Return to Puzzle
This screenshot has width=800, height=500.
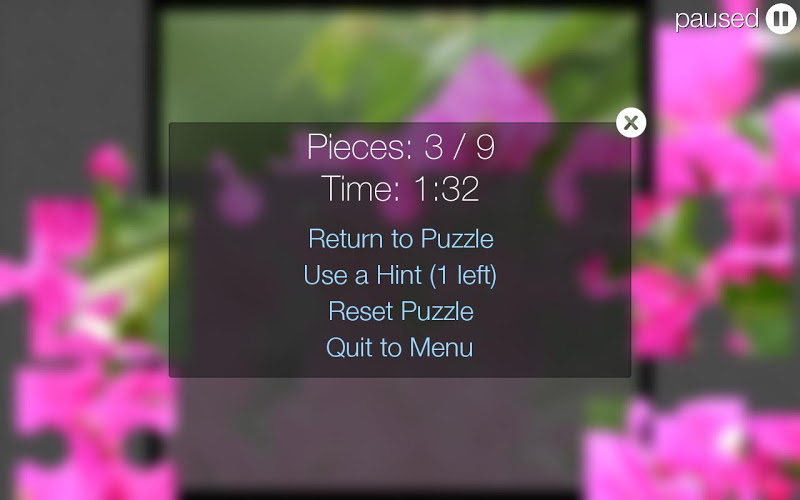(400, 239)
